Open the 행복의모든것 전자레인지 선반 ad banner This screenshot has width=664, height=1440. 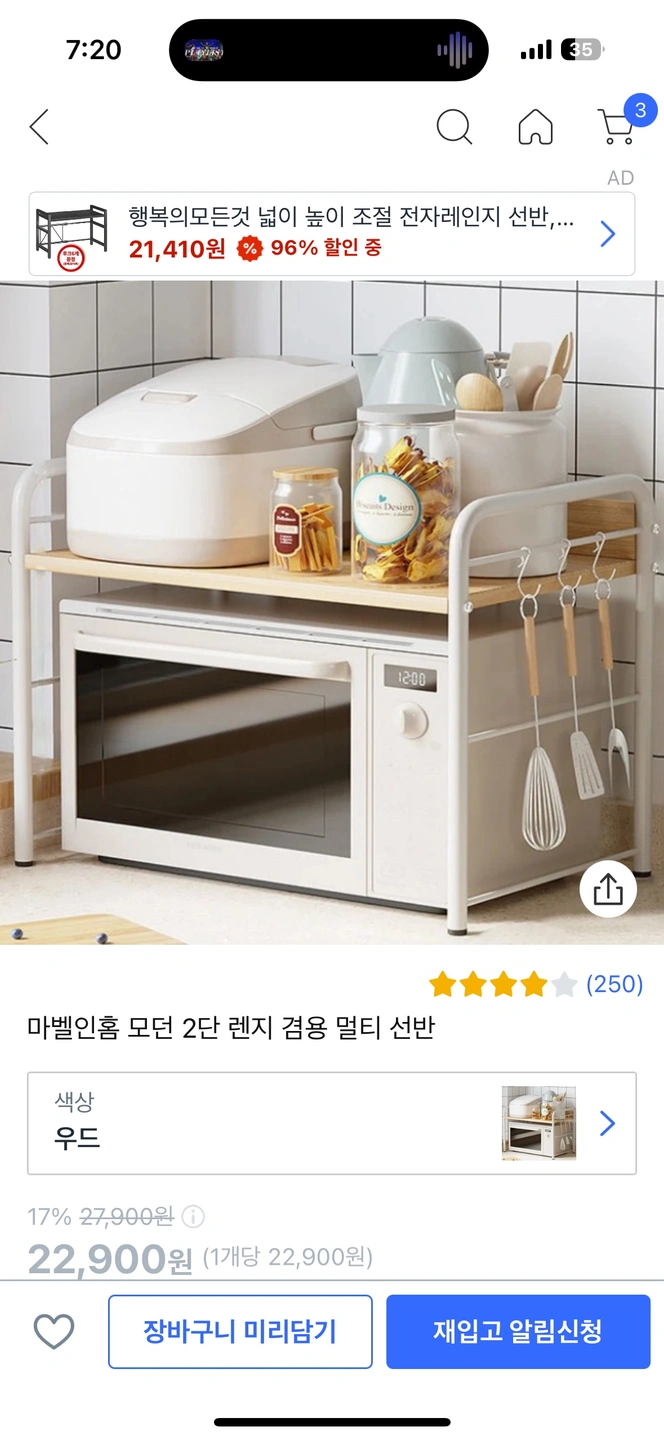click(x=331, y=234)
